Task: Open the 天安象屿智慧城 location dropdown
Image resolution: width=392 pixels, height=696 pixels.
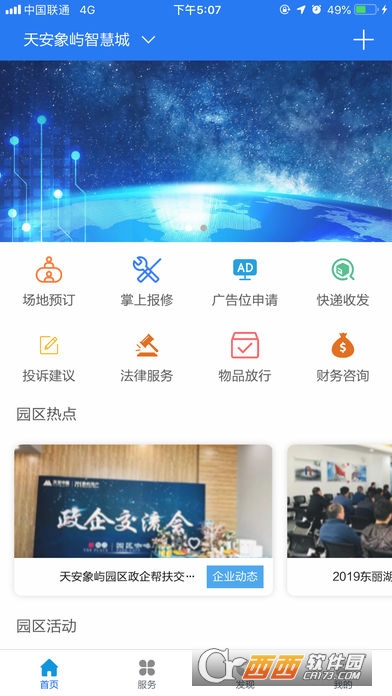Action: [x=89, y=40]
